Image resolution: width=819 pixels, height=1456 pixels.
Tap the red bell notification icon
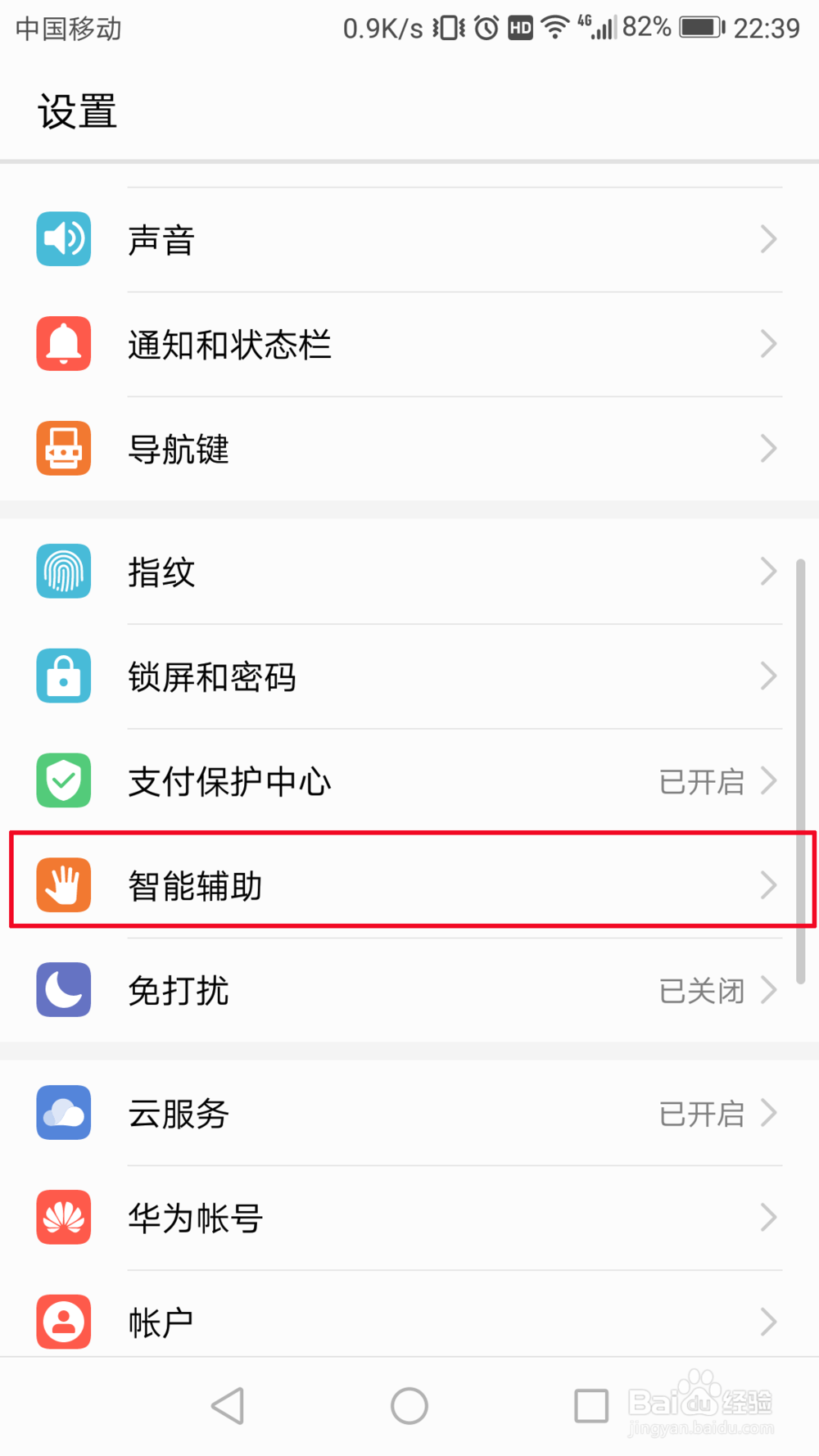63,344
